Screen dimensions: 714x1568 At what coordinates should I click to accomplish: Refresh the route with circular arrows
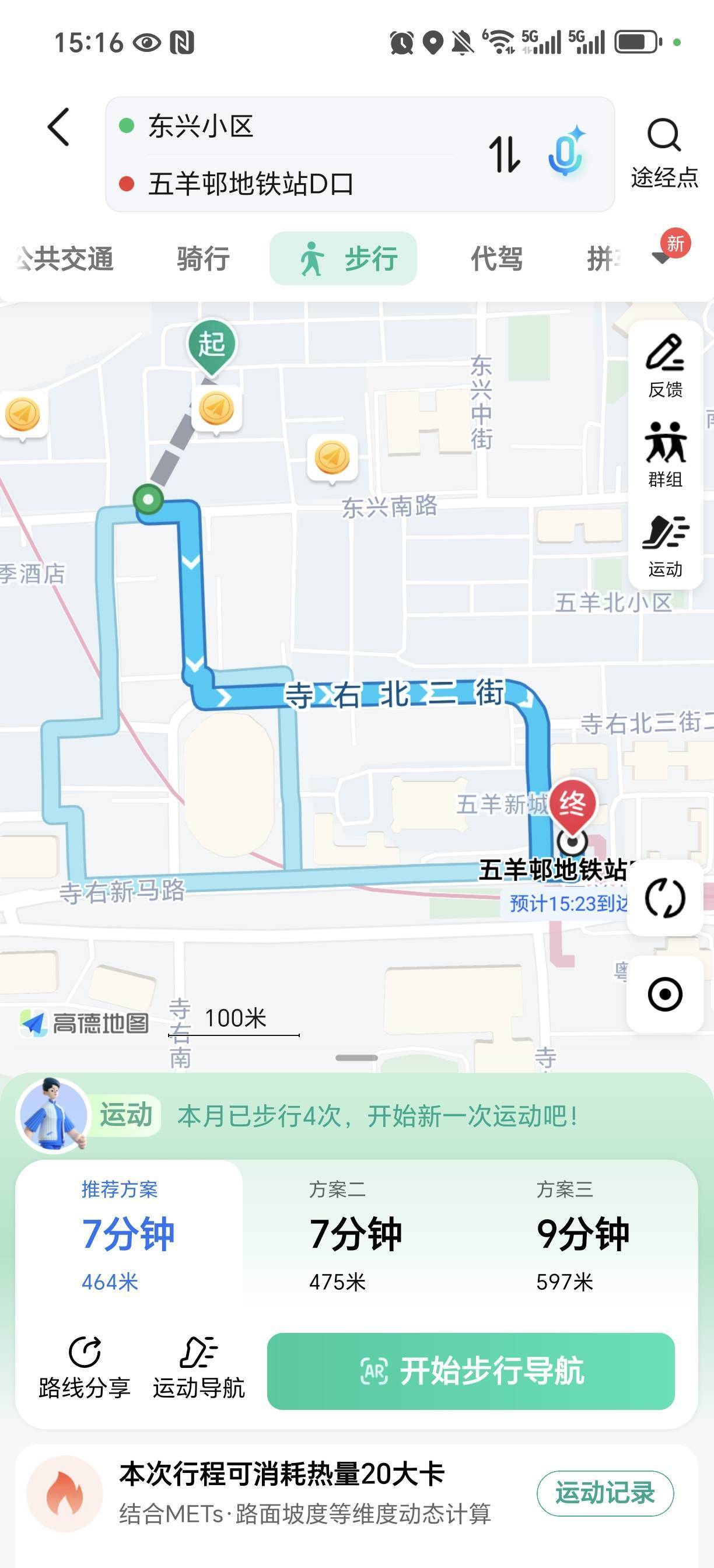664,898
